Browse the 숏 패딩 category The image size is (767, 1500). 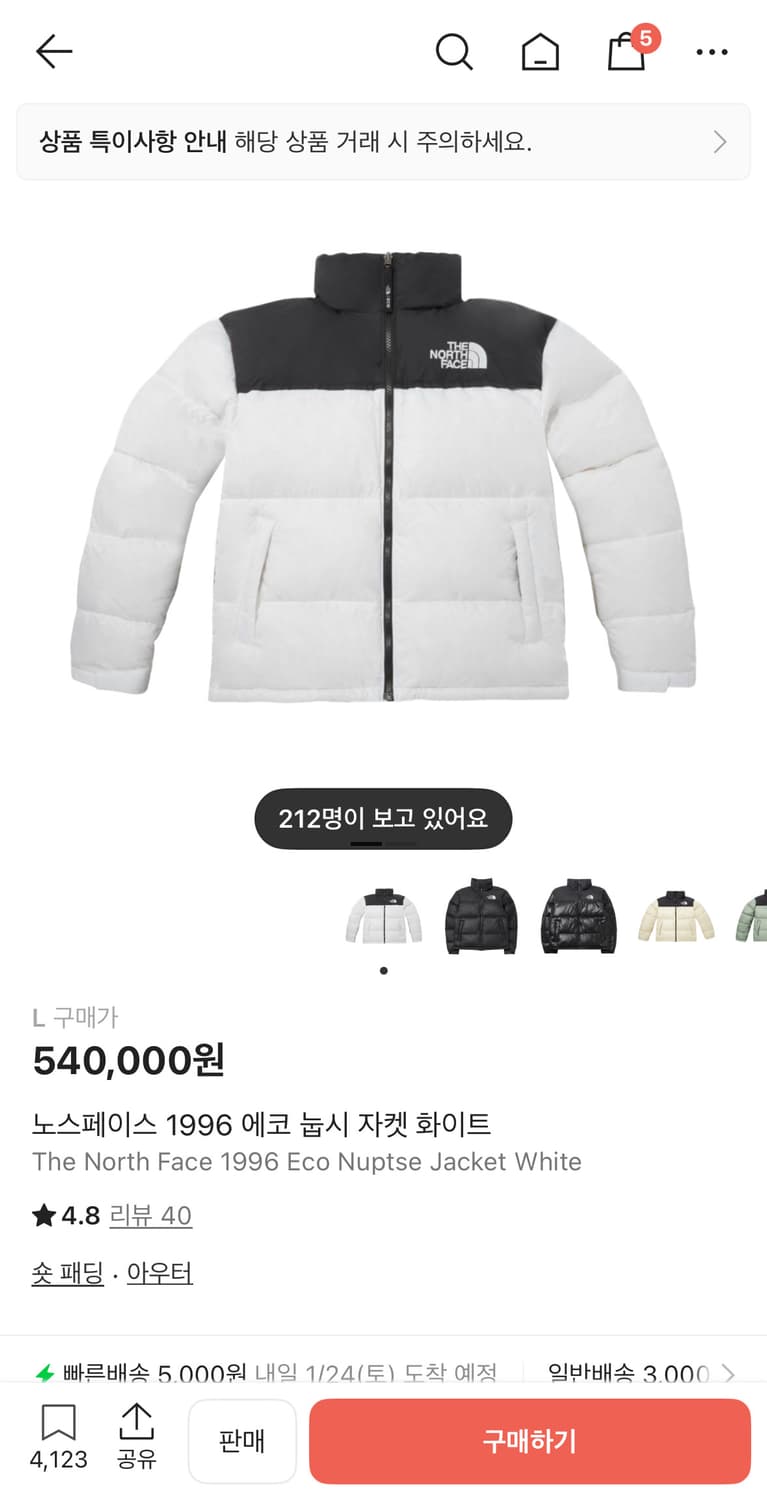67,1272
